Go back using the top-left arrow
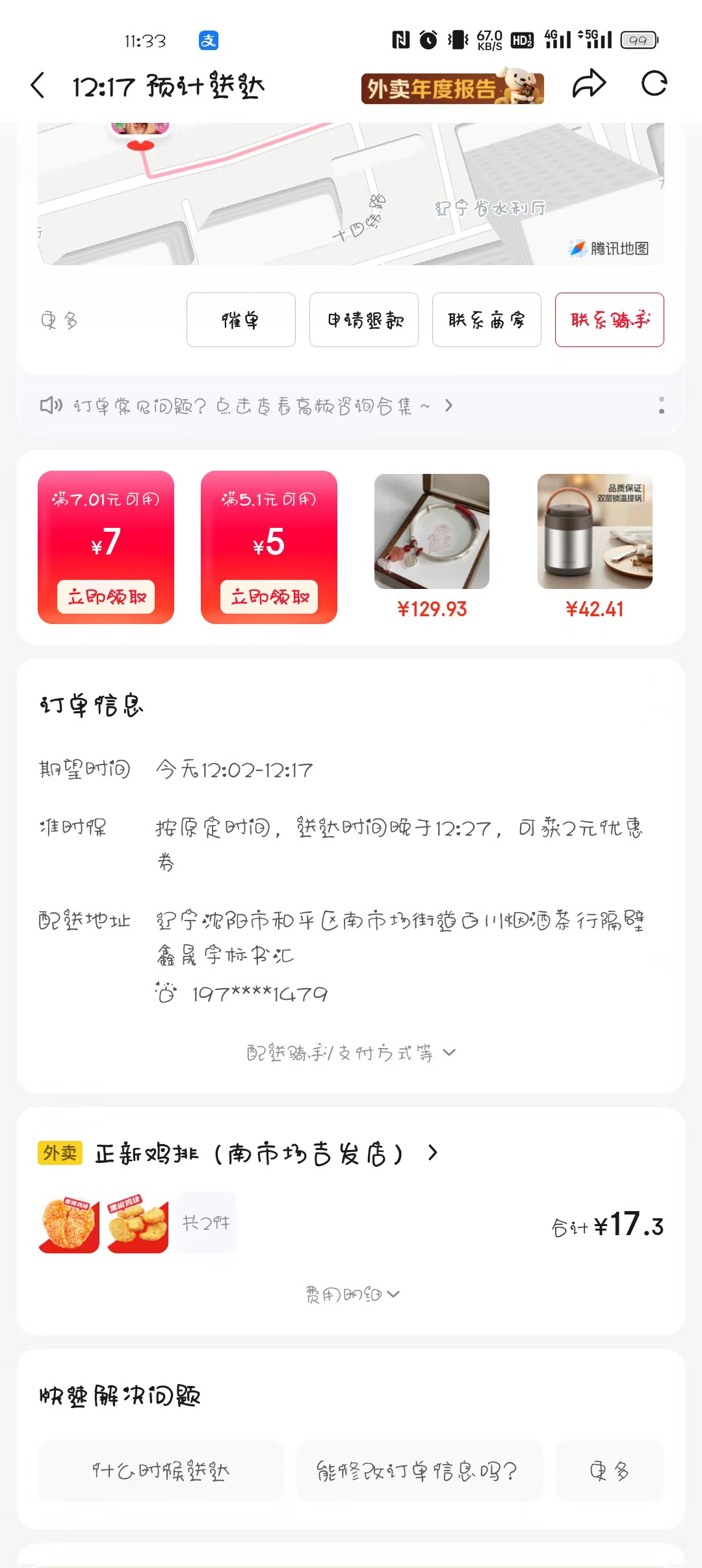The image size is (702, 1568). coord(38,86)
